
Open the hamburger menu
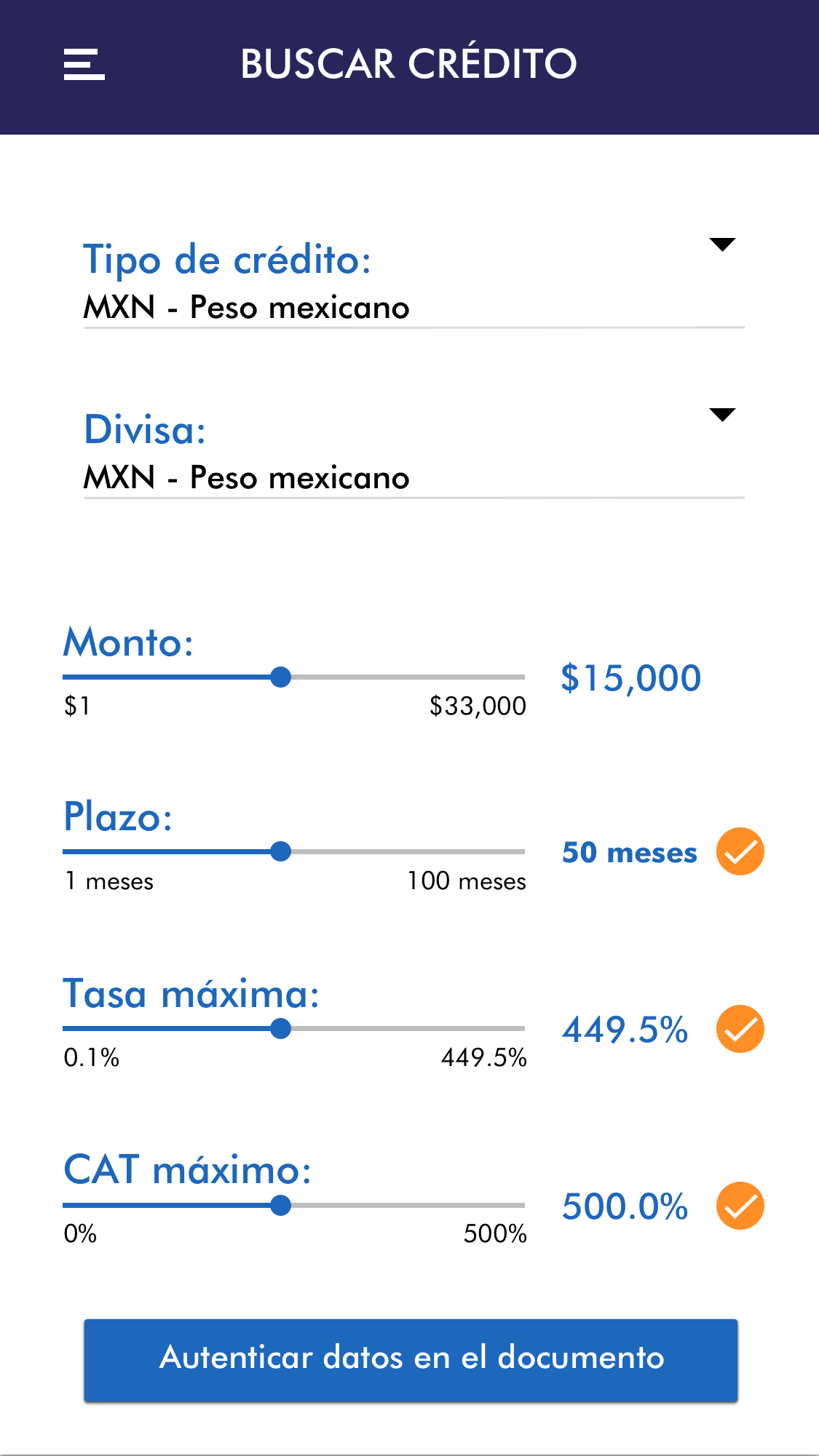click(x=84, y=65)
